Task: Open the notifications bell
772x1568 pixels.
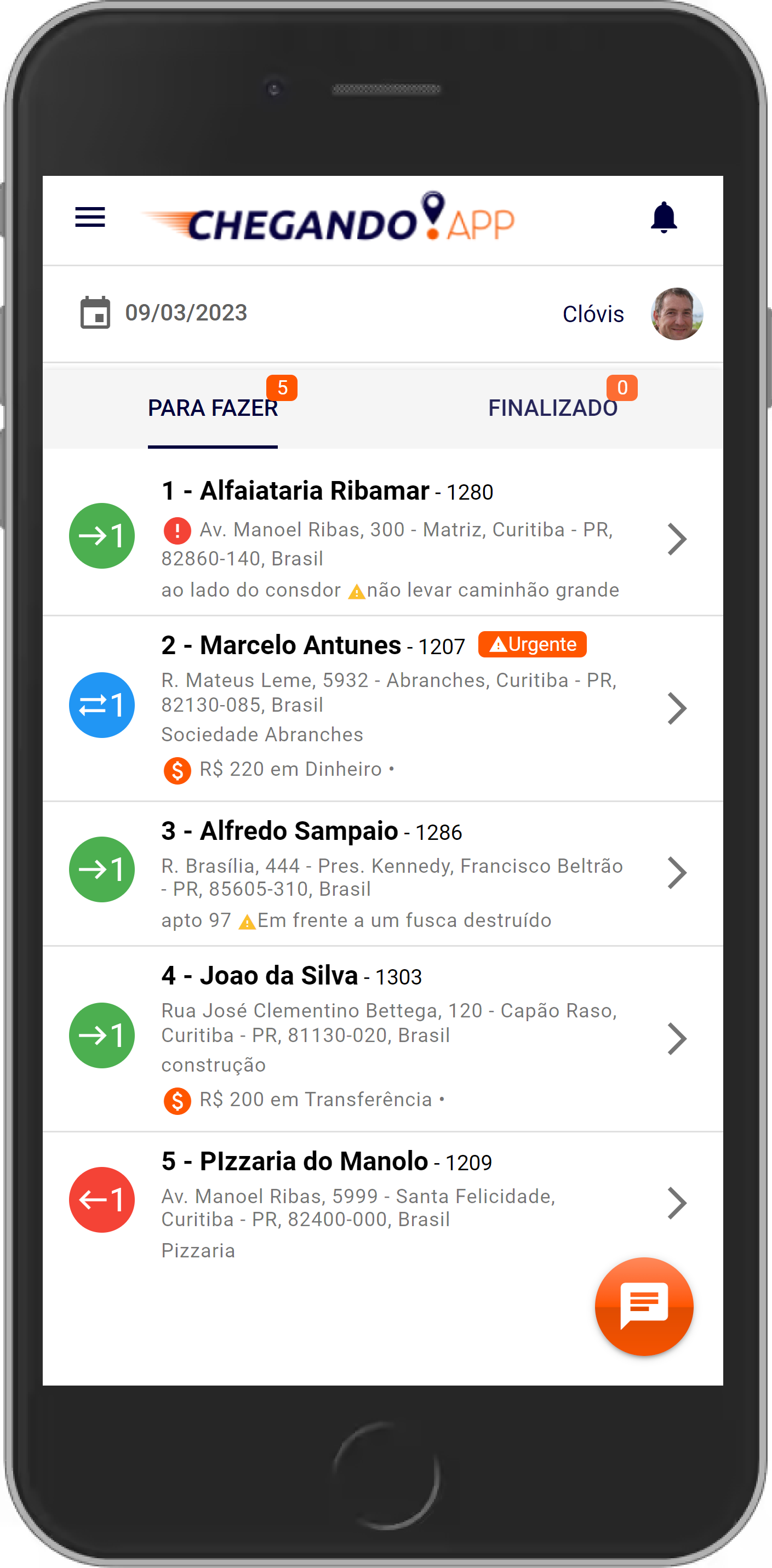Action: pyautogui.click(x=663, y=218)
